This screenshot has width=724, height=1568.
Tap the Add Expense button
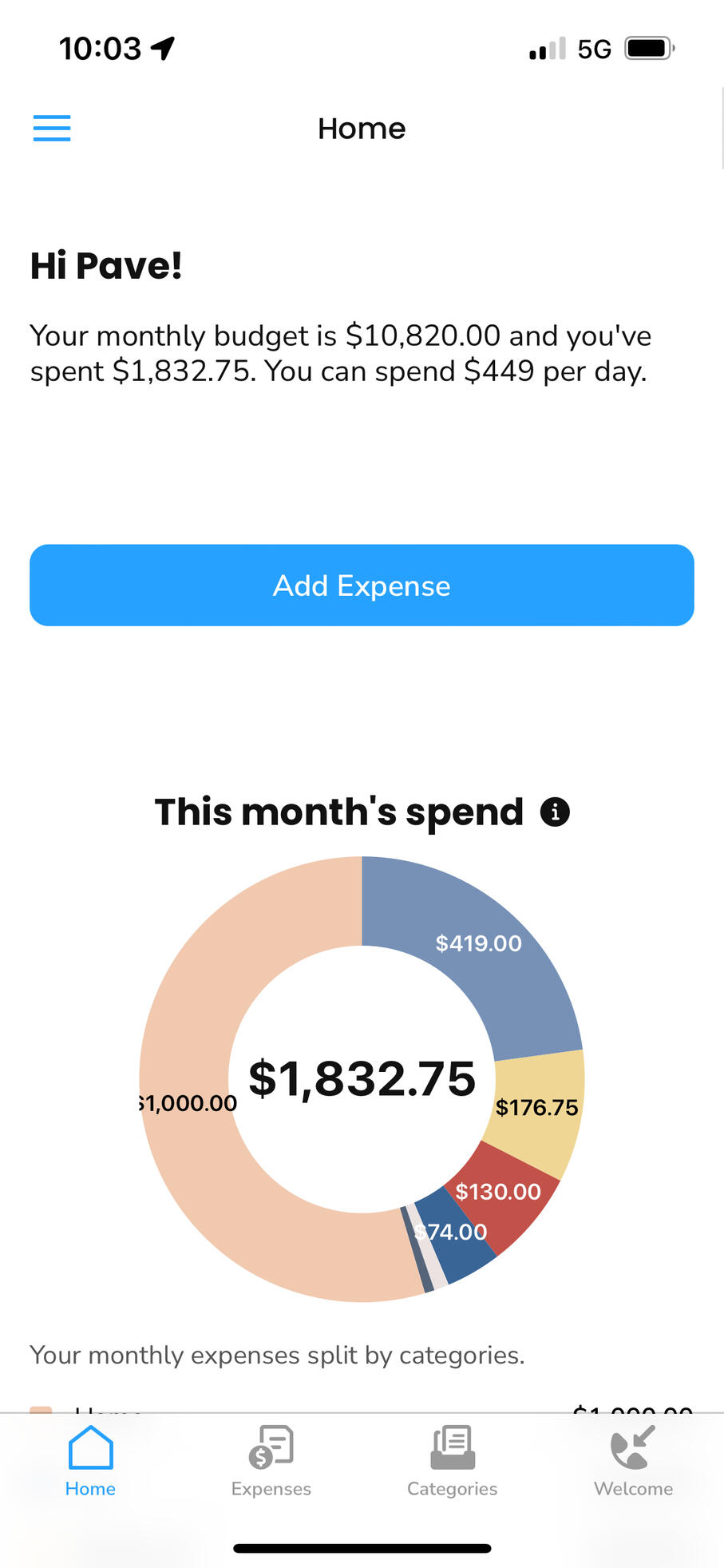pos(362,586)
